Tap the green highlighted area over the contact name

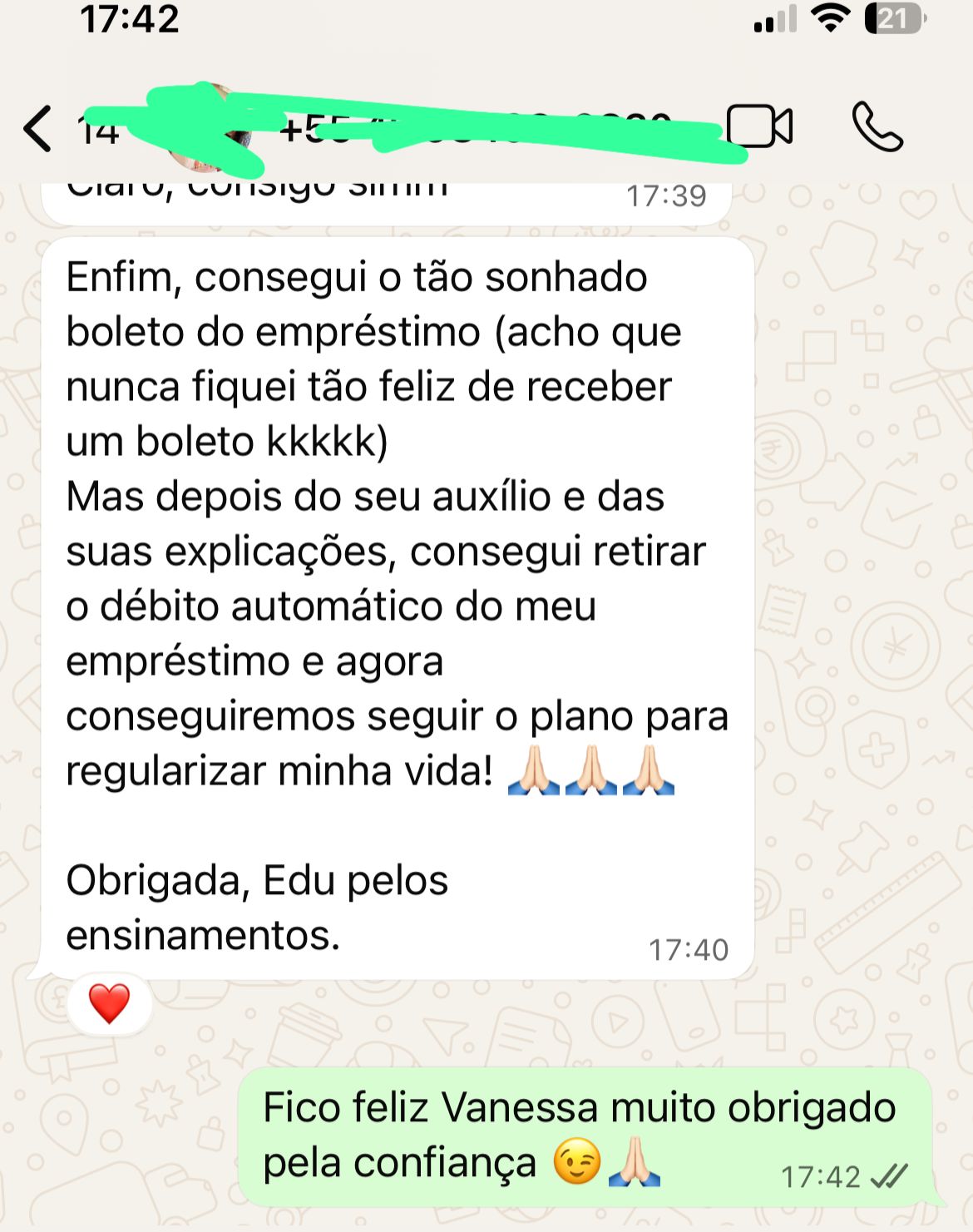(x=416, y=126)
